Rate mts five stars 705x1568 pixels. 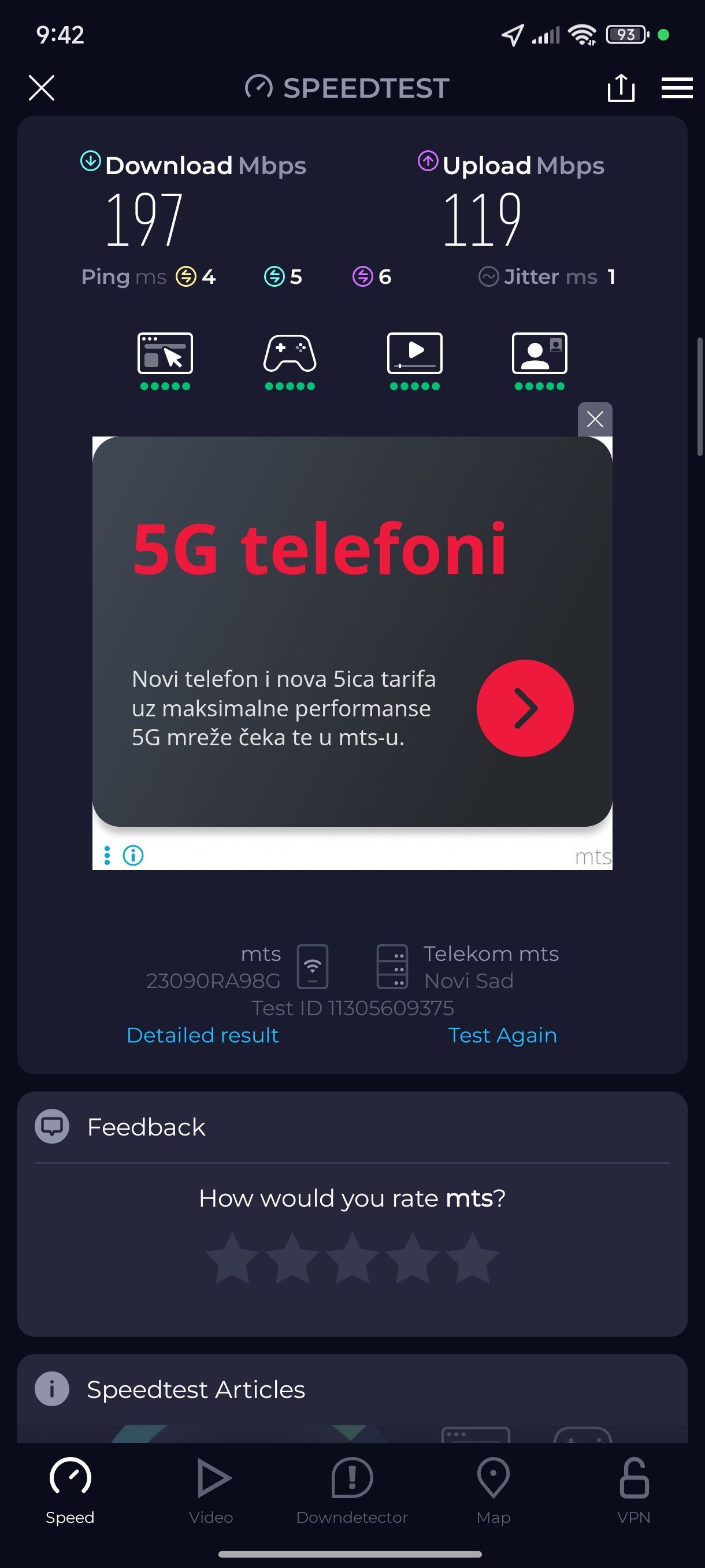point(472,1258)
